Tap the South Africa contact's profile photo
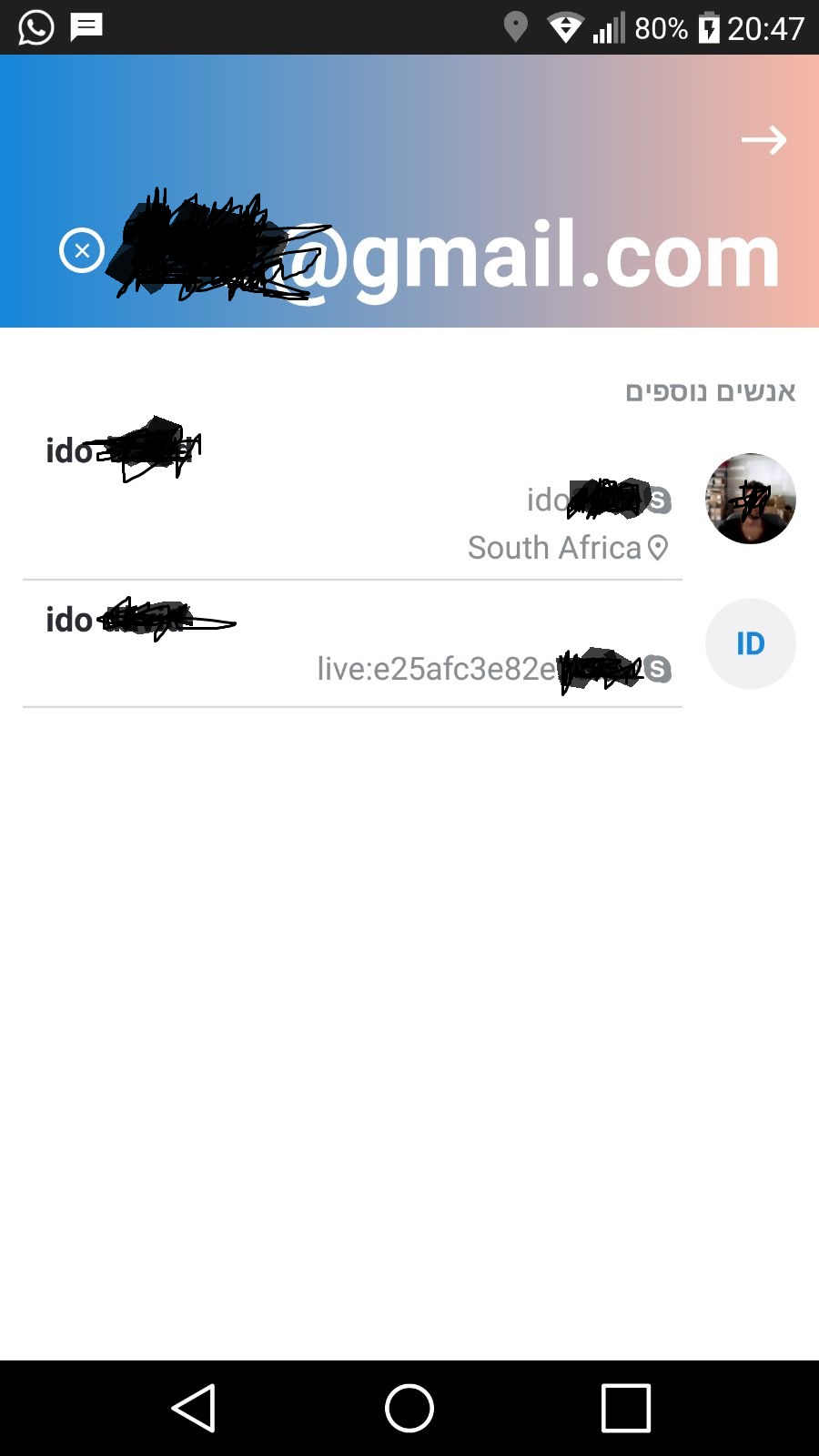Image resolution: width=819 pixels, height=1456 pixels. tap(751, 499)
